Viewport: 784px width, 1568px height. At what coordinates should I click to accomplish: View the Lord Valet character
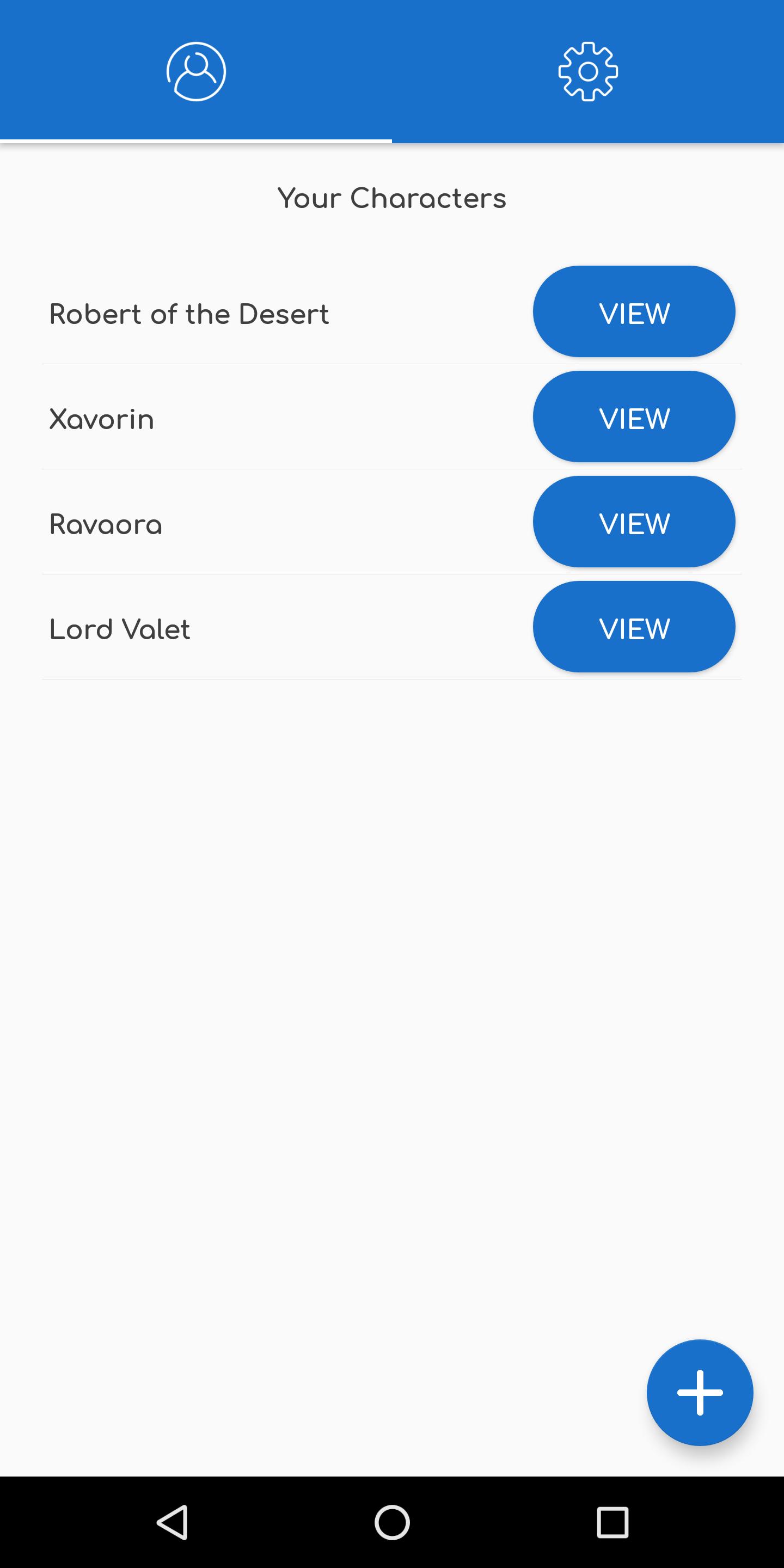coord(634,627)
